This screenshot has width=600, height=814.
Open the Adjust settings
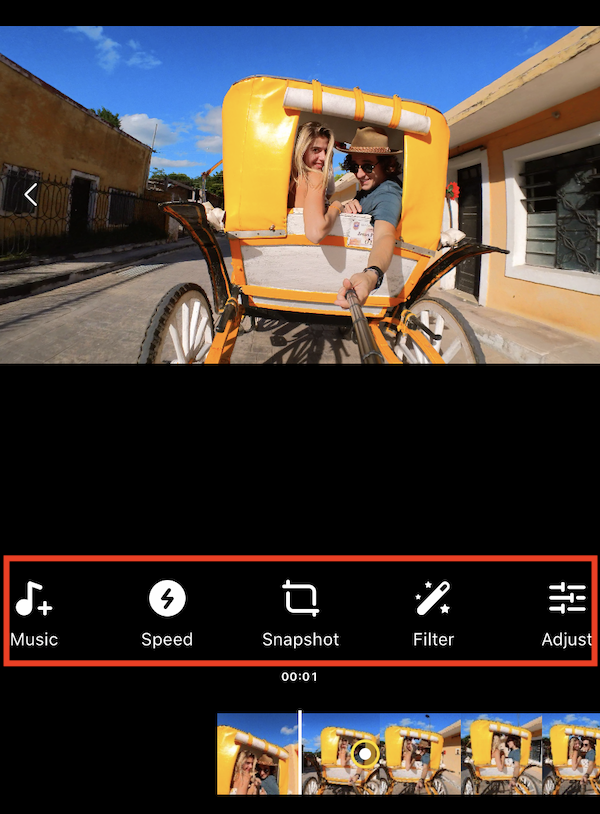click(x=567, y=611)
